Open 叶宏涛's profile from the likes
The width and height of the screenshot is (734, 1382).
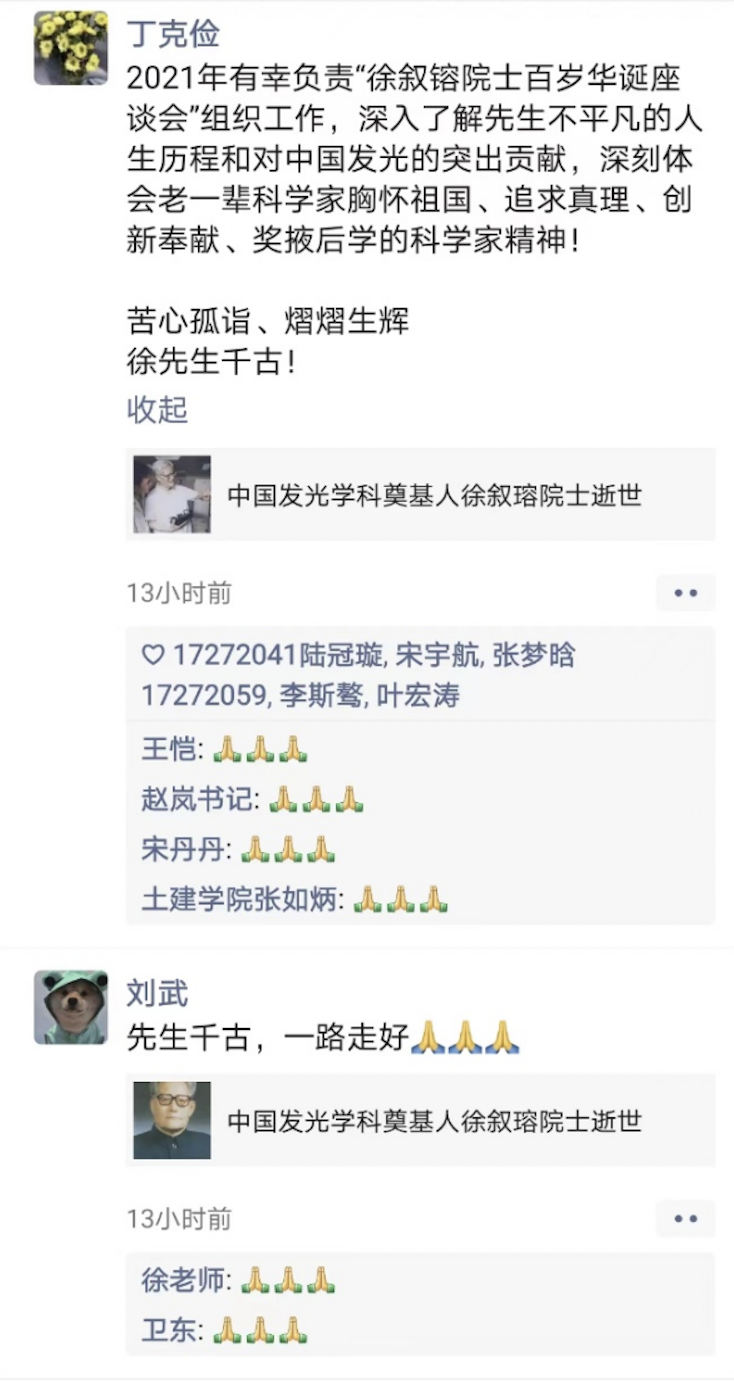pyautogui.click(x=418, y=696)
